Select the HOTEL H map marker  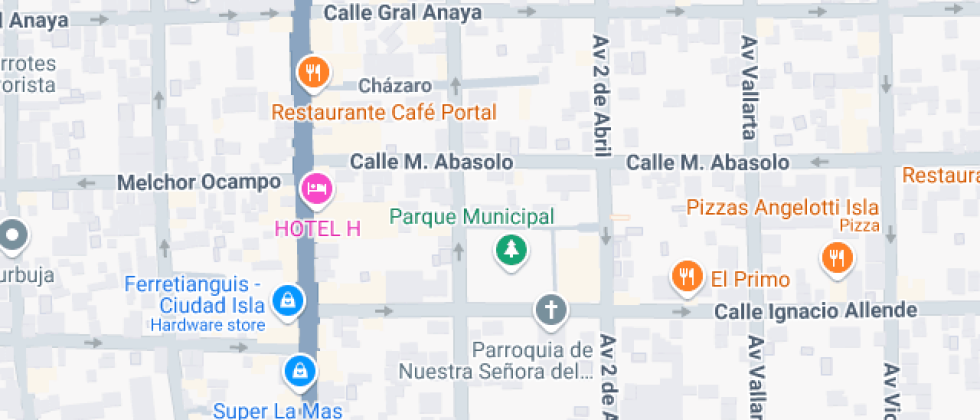point(317,188)
